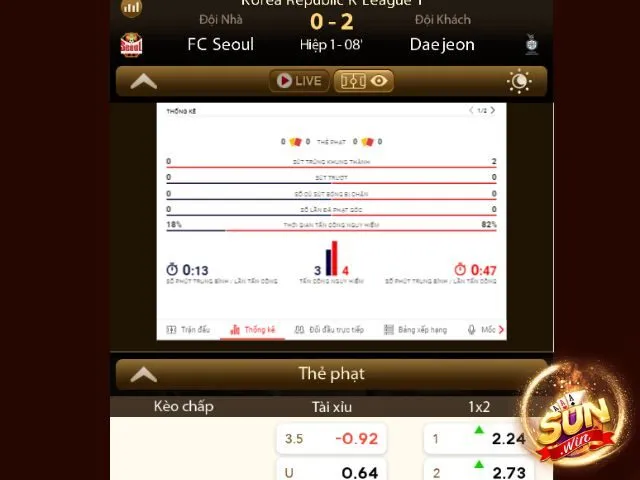Choose 1x2 option 2 at 2.73
The image size is (640, 480).
click(478, 472)
